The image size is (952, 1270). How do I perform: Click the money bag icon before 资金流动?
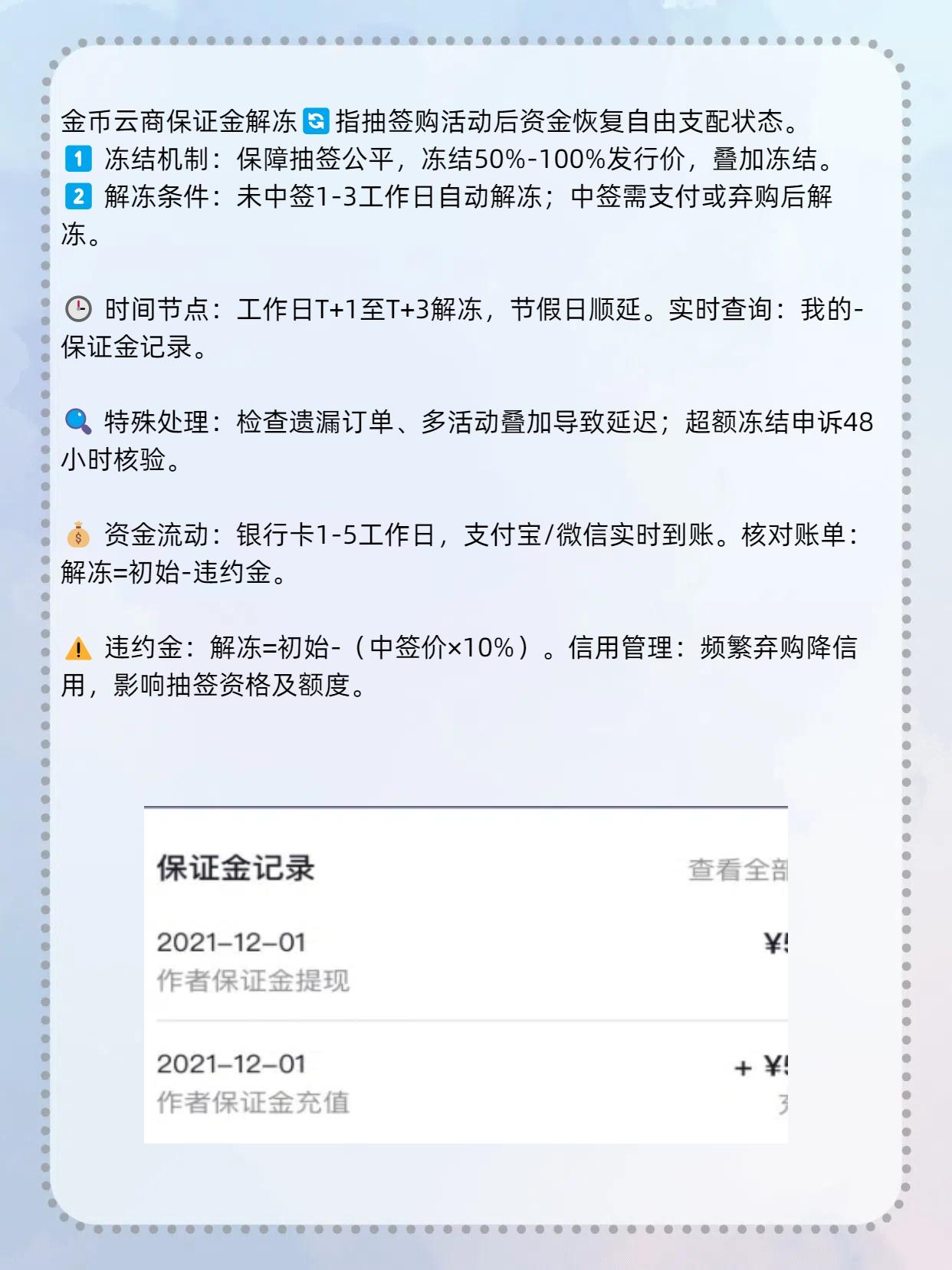[78, 534]
